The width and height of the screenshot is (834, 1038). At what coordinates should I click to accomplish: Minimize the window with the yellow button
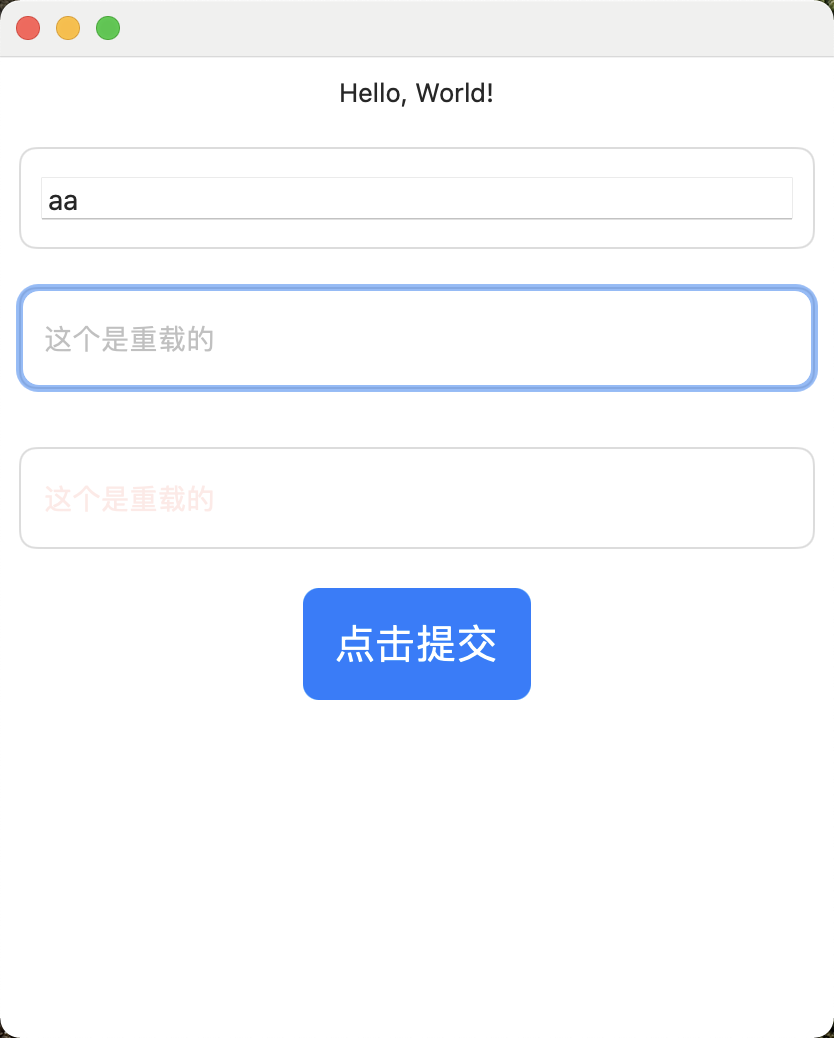(68, 28)
